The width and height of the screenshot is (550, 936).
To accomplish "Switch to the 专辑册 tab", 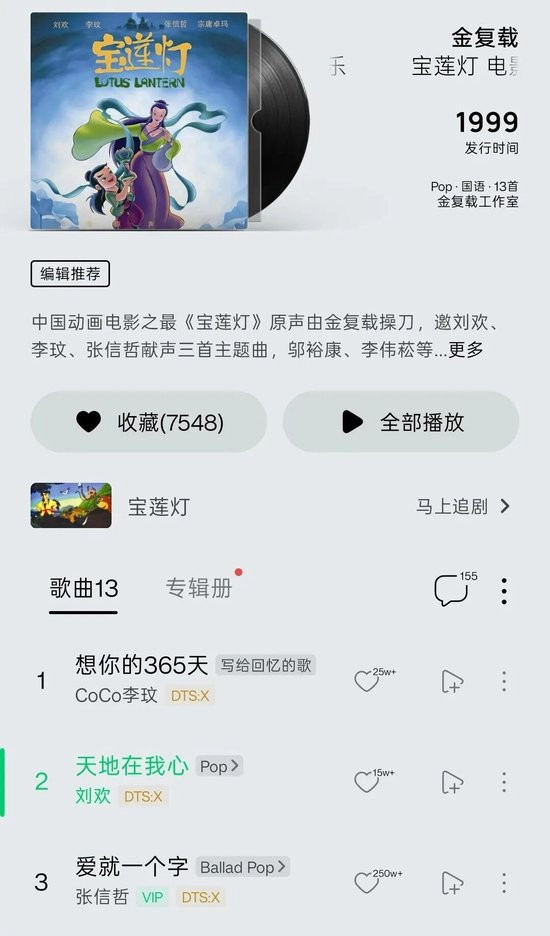I will [x=199, y=588].
